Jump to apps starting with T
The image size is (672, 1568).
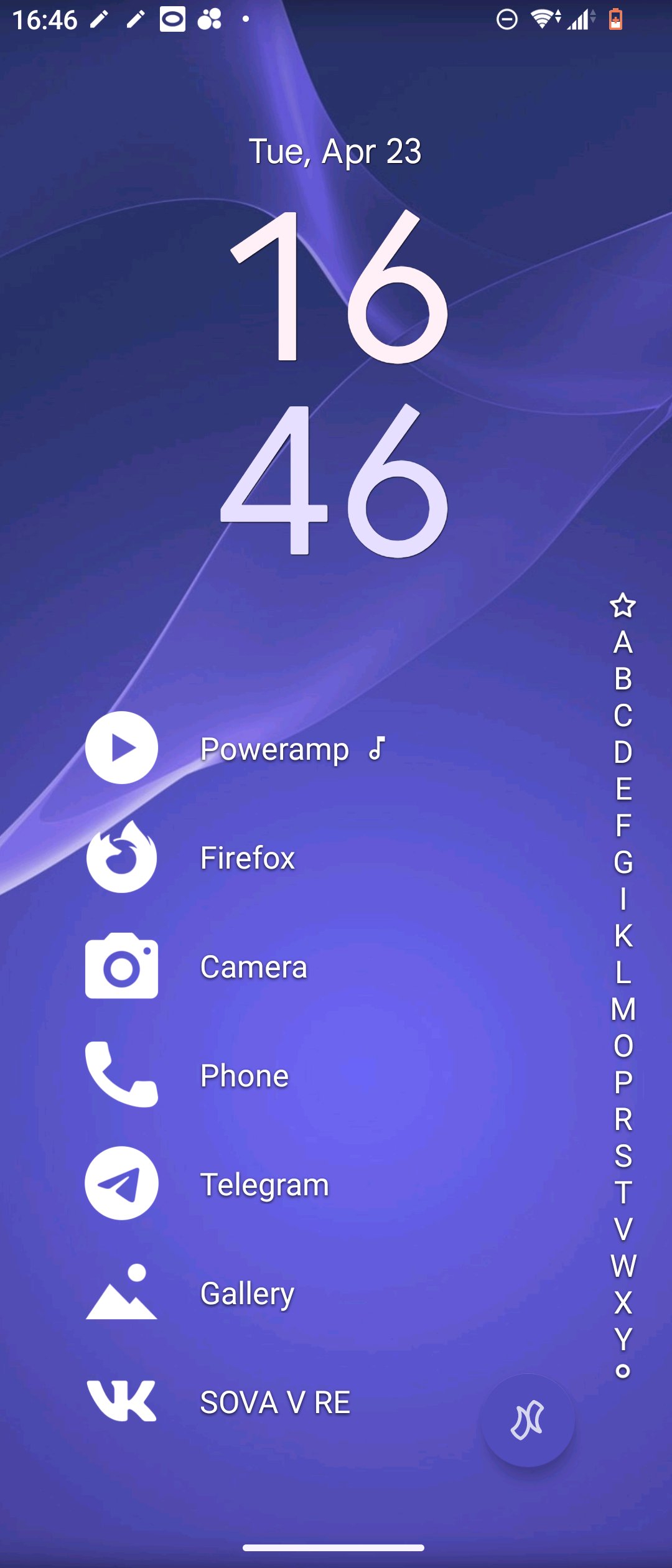[x=623, y=1192]
